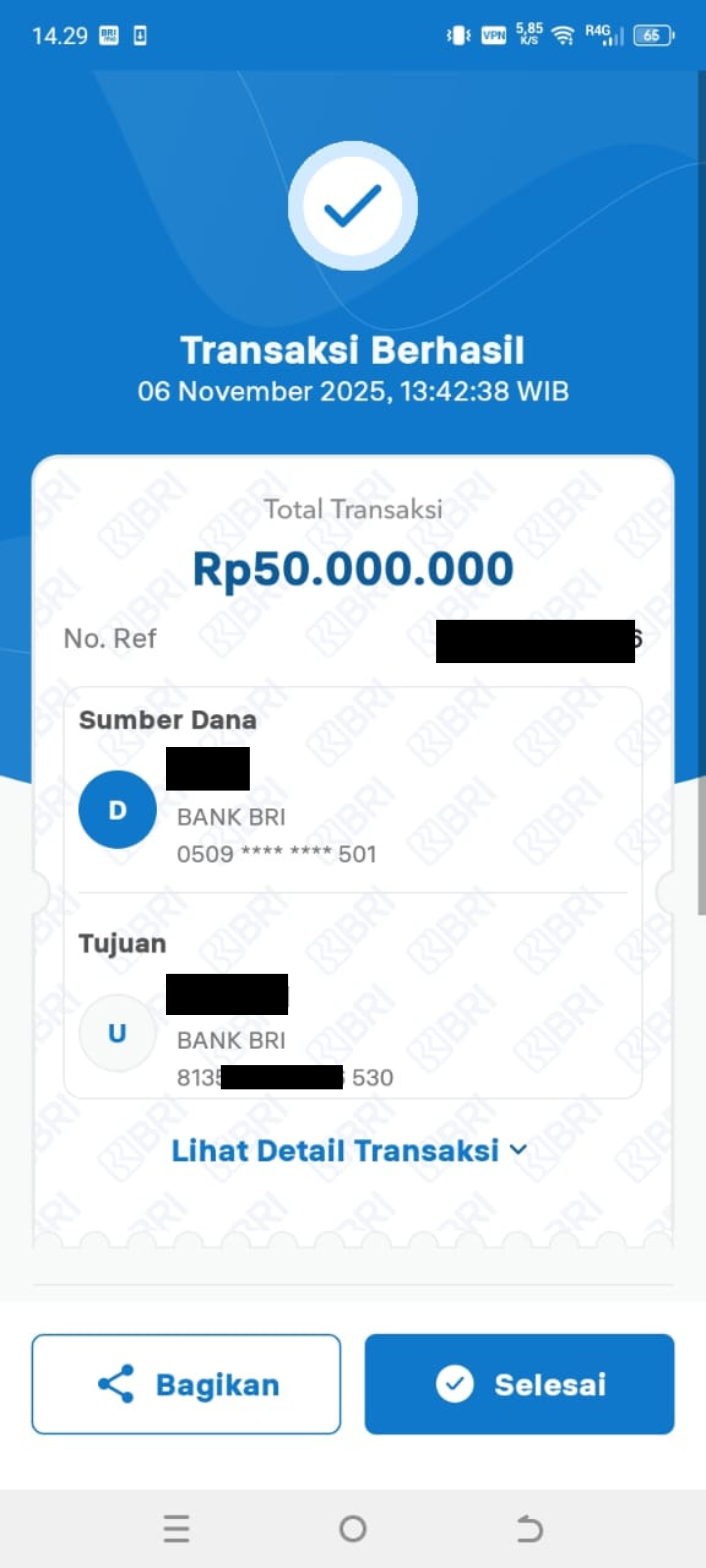The image size is (706, 1568).
Task: Go to the home screen
Action: tap(353, 1528)
